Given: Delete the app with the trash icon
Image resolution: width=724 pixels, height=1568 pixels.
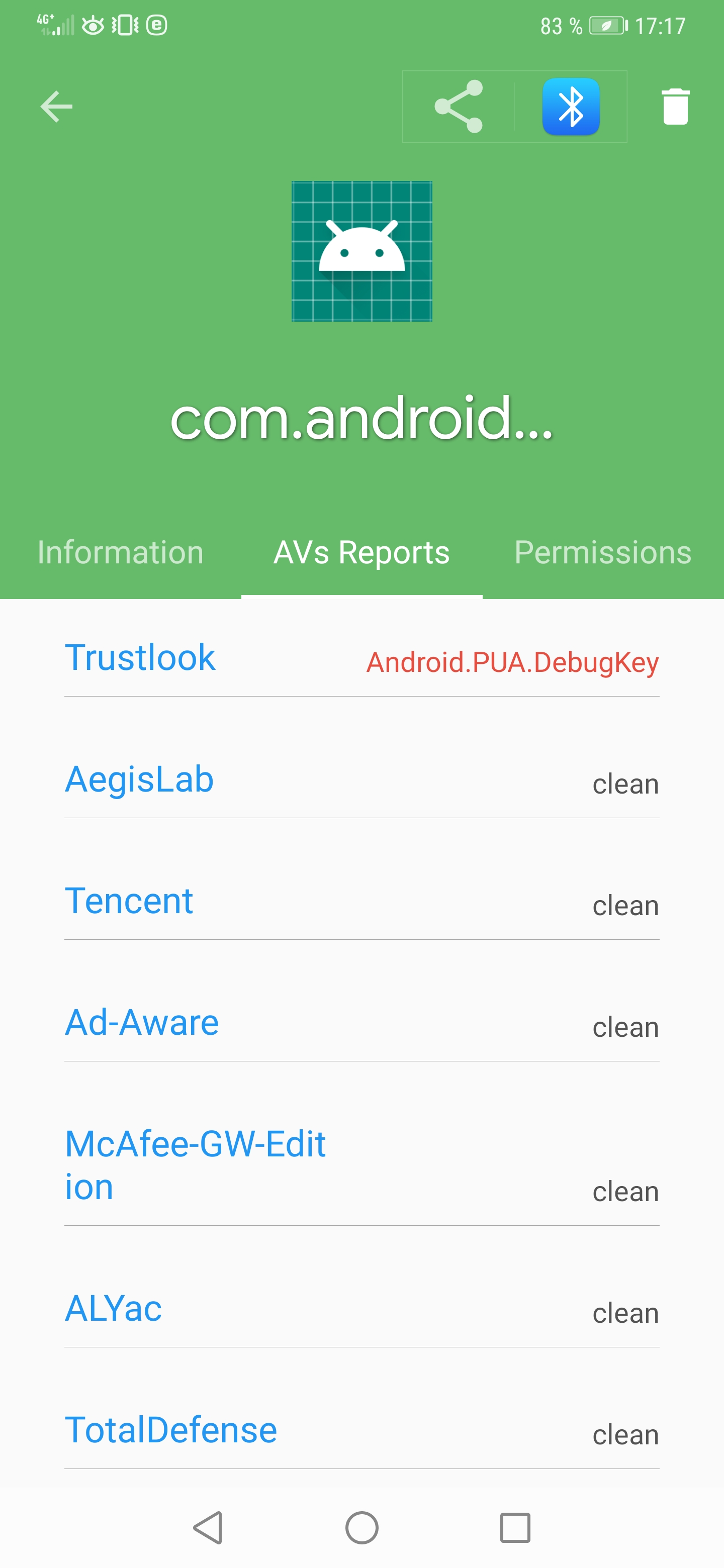Looking at the screenshot, I should pos(675,107).
